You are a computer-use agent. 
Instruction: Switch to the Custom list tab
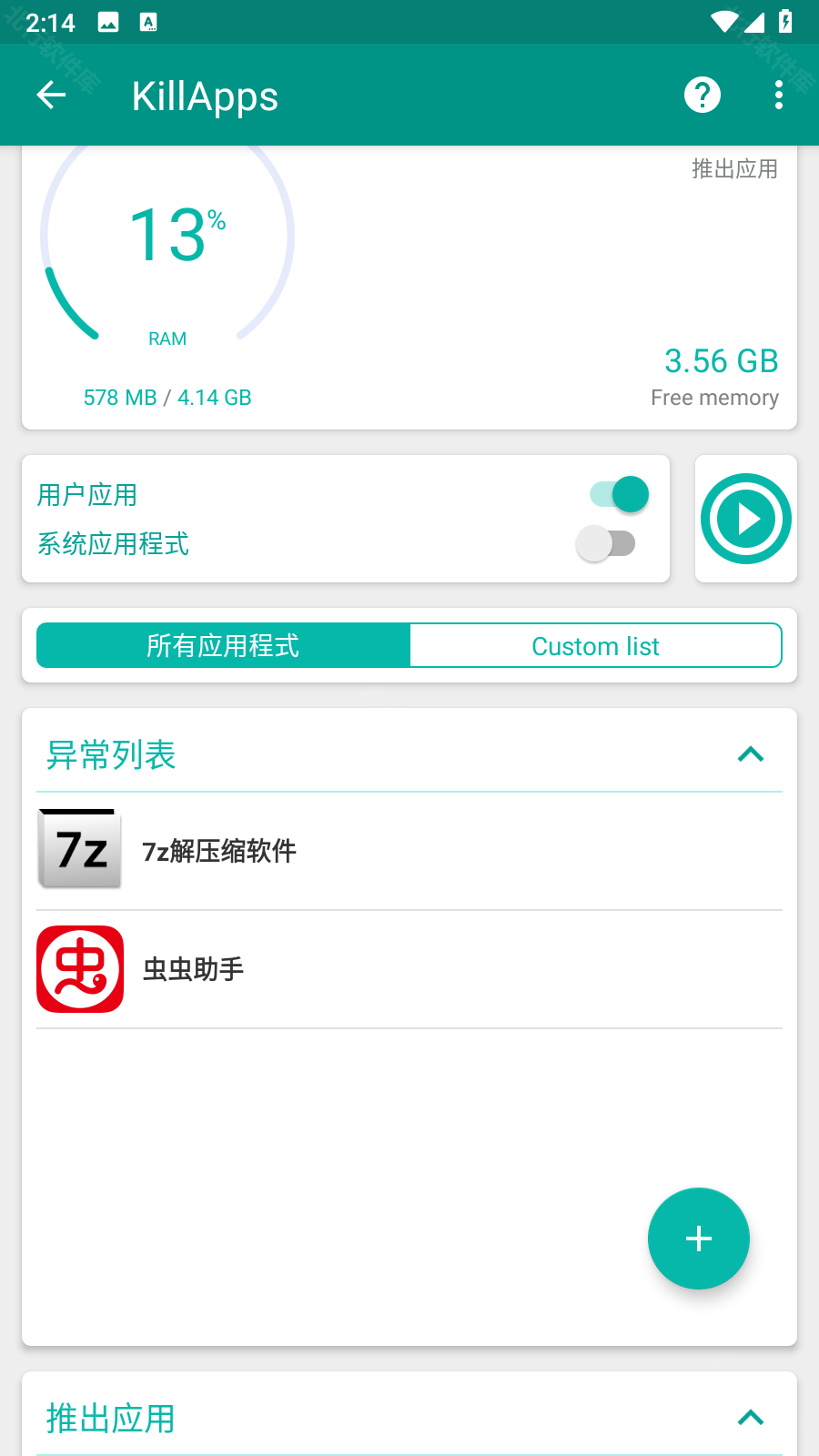coord(595,646)
